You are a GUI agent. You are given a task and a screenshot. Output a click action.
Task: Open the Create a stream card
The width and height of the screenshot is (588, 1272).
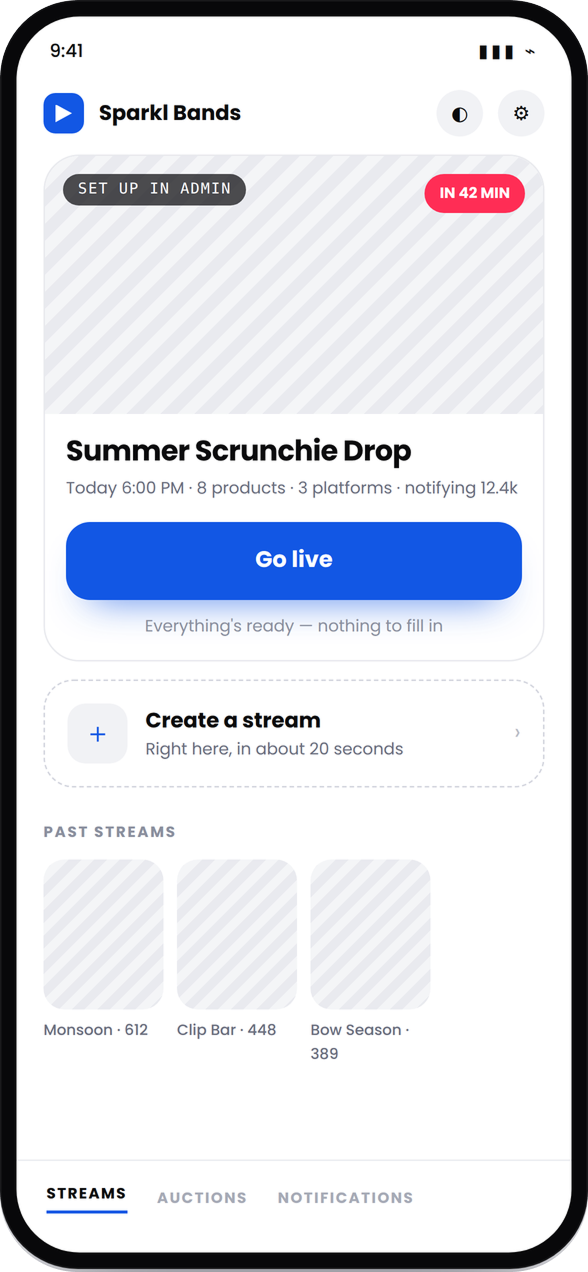294,734
